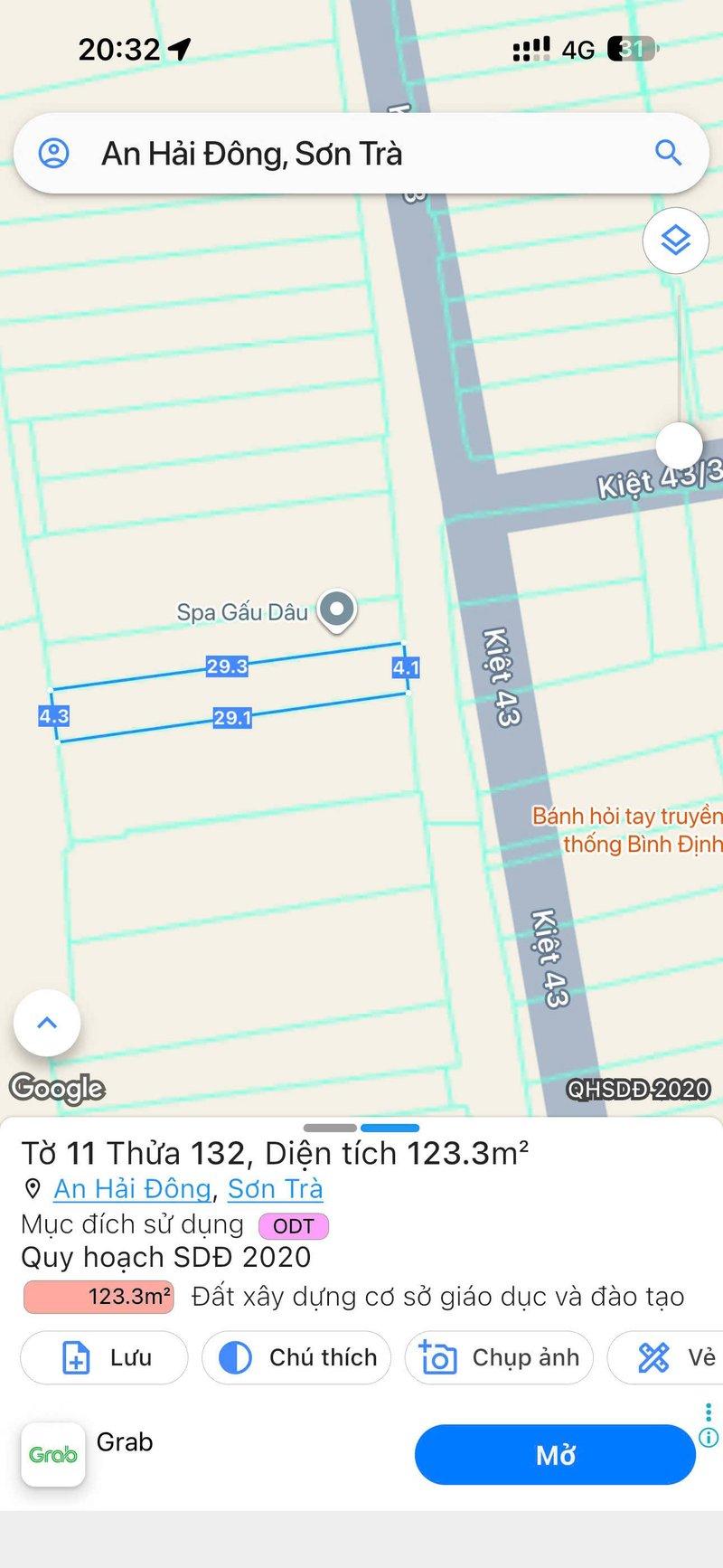Tap the search magnifier icon

tap(668, 153)
